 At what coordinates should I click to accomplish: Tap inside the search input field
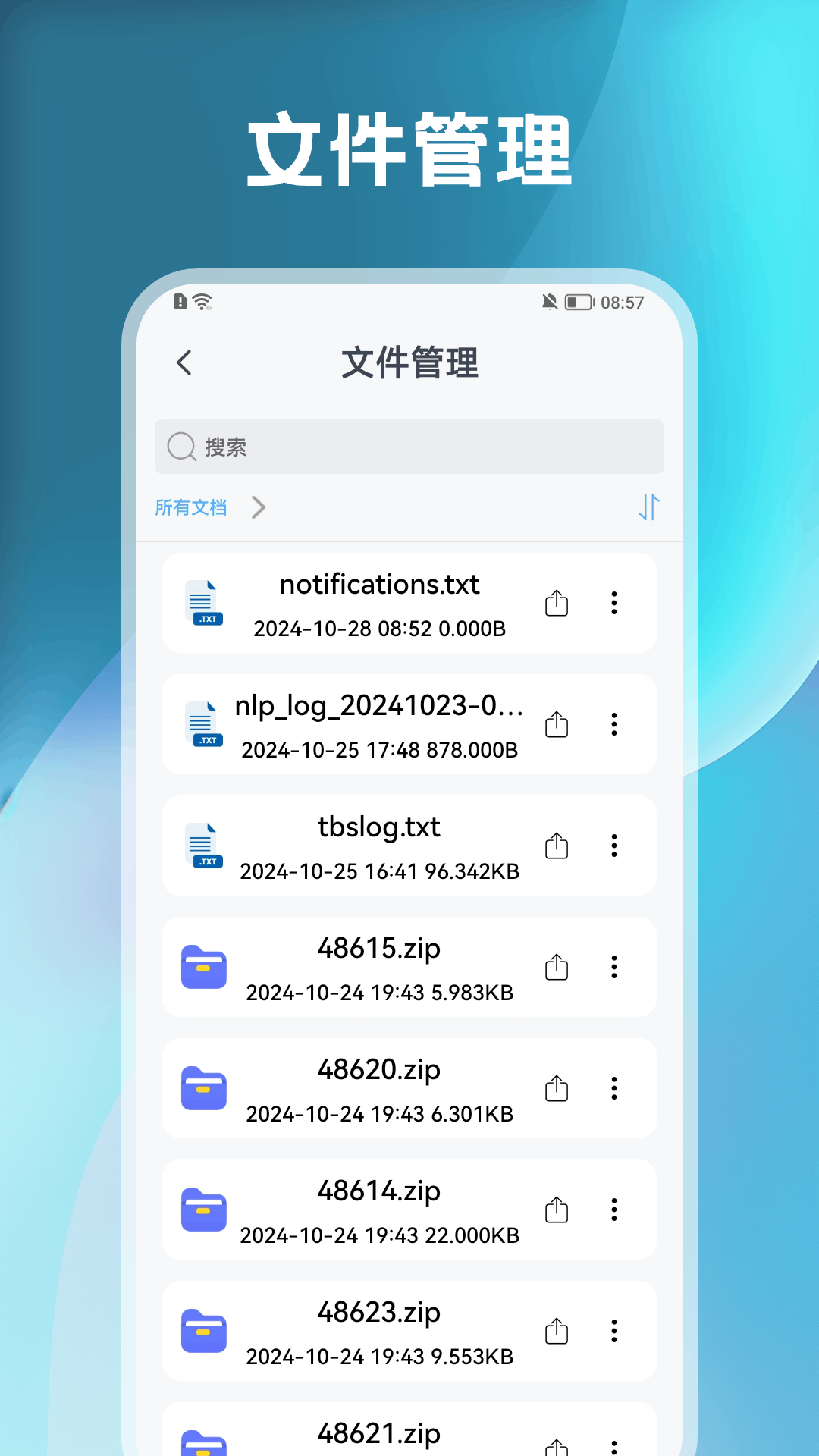coord(409,447)
